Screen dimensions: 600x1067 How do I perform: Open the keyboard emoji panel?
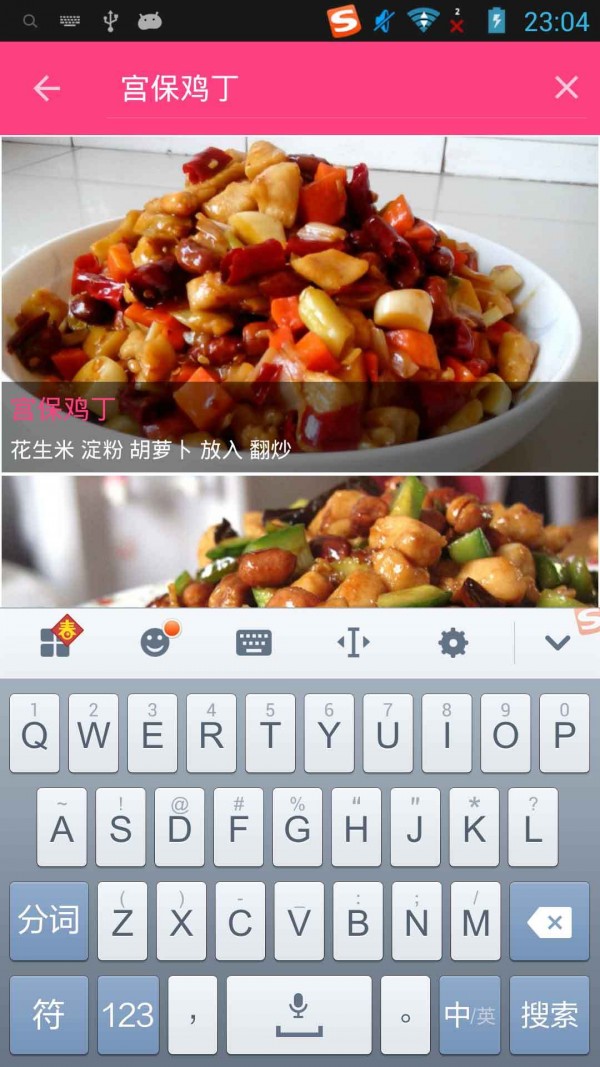[156, 642]
